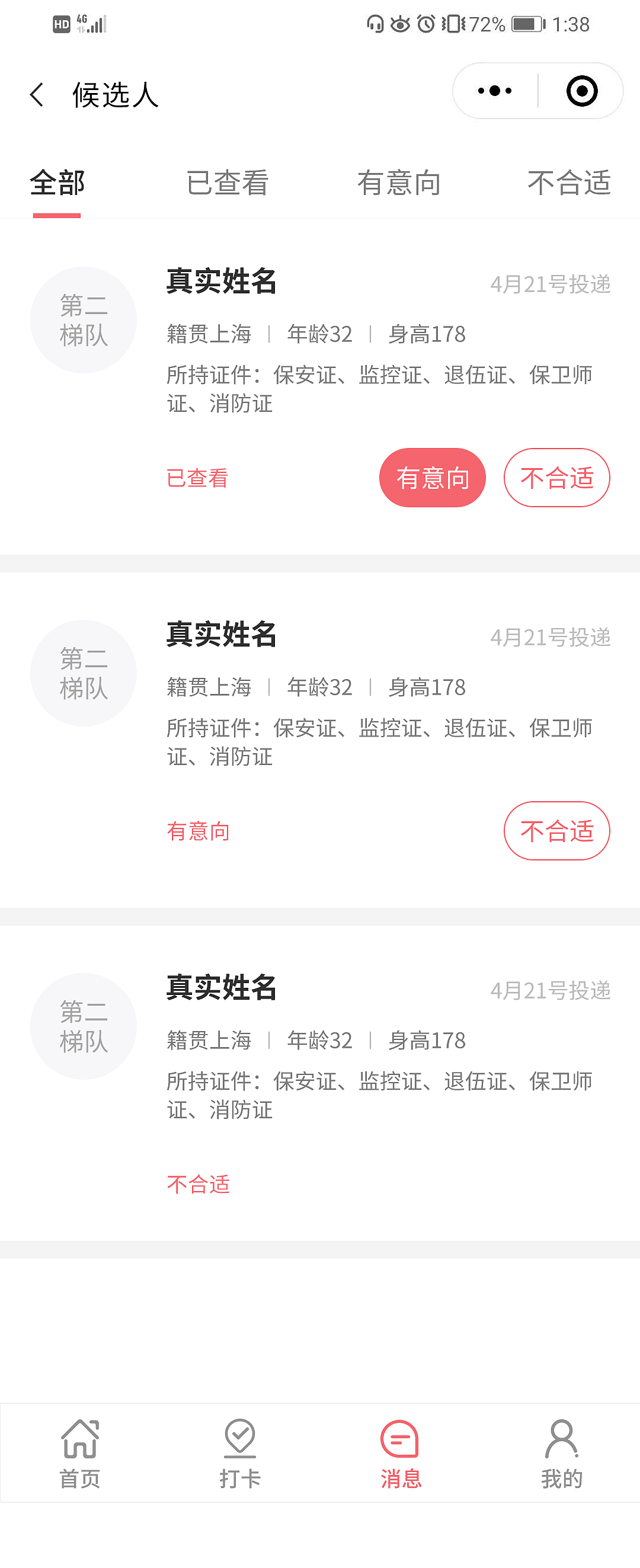Image resolution: width=640 pixels, height=1568 pixels.
Task: Mark first candidate as 有意向
Action: (433, 477)
